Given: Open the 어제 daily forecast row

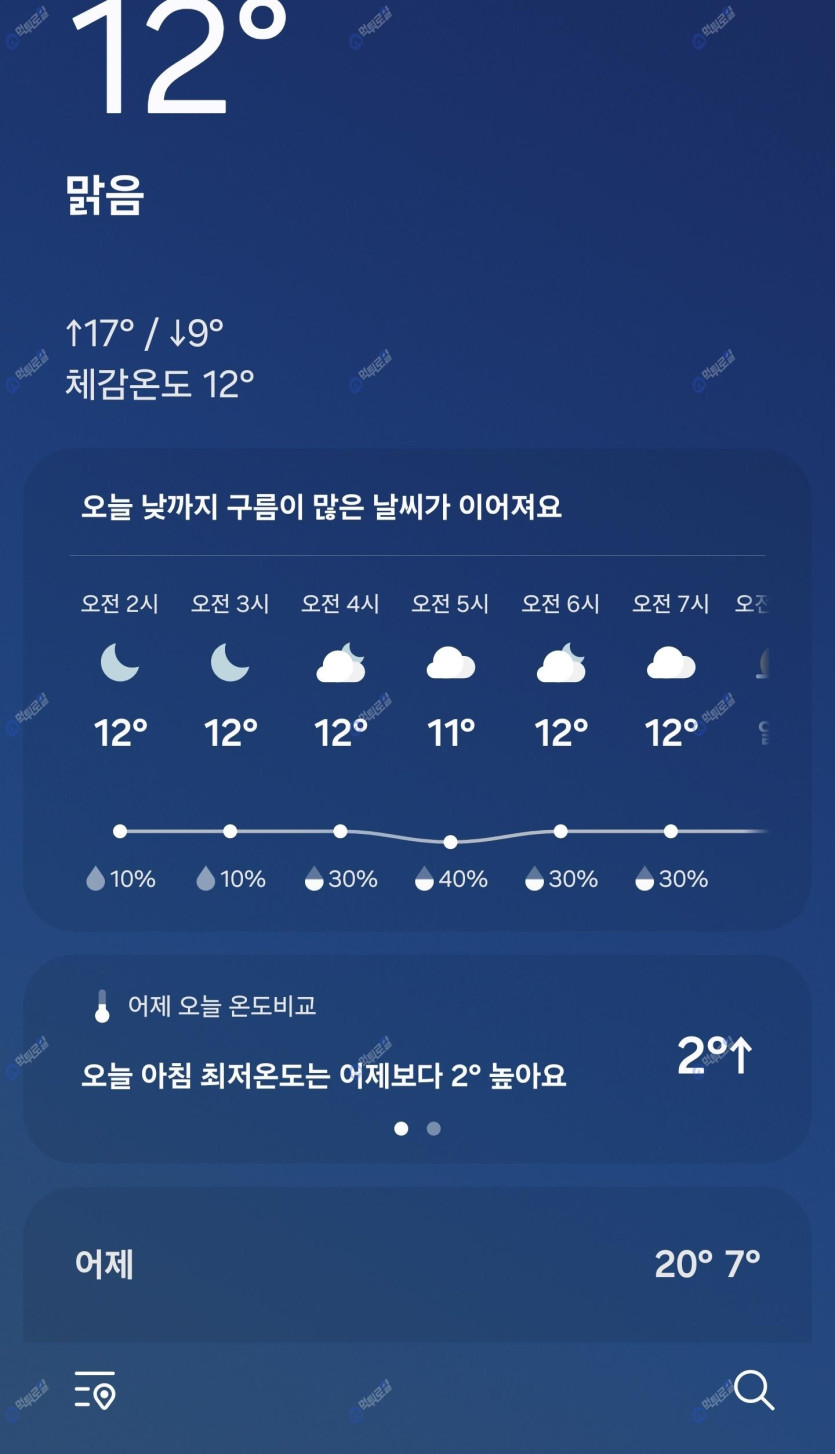Looking at the screenshot, I should pos(417,1264).
